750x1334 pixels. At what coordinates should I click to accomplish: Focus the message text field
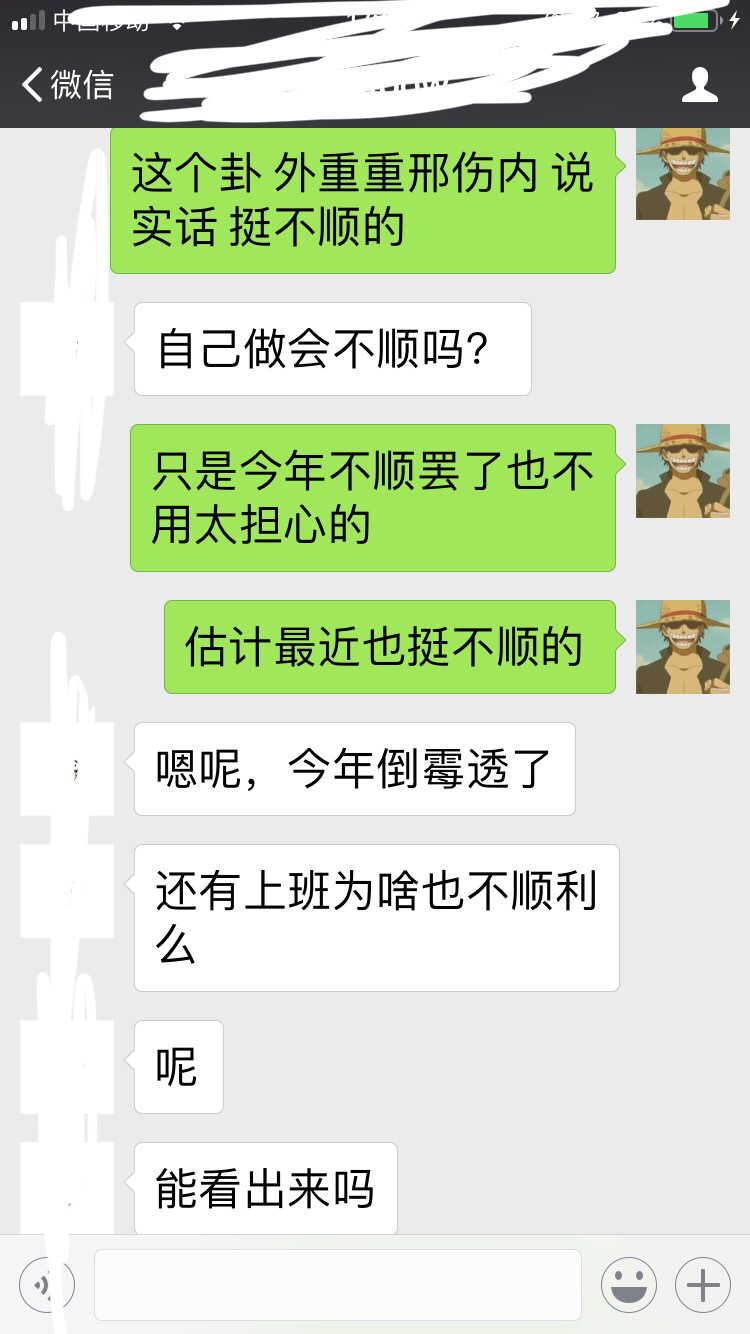coord(338,1284)
